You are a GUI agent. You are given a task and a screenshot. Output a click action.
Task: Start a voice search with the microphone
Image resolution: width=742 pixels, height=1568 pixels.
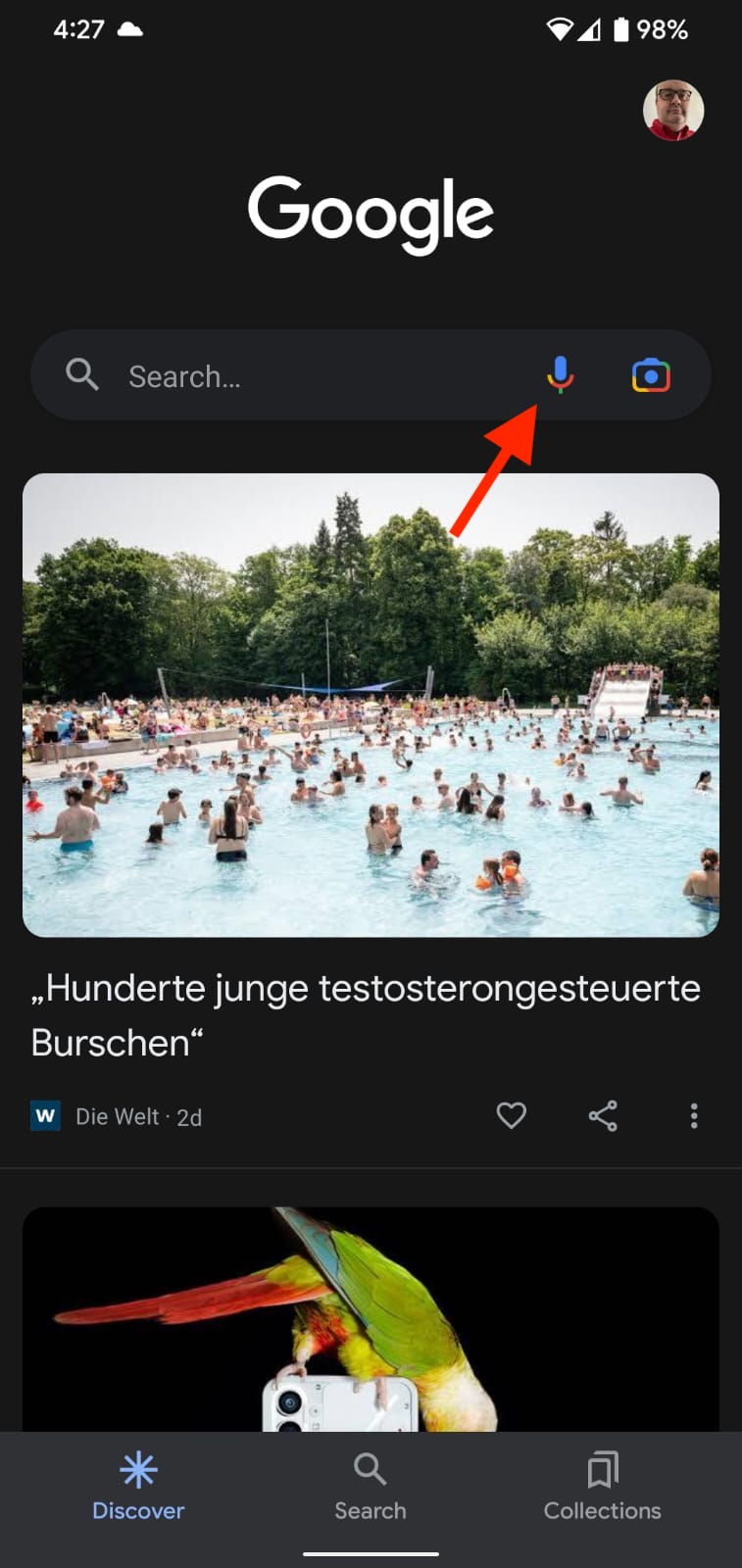(x=560, y=374)
